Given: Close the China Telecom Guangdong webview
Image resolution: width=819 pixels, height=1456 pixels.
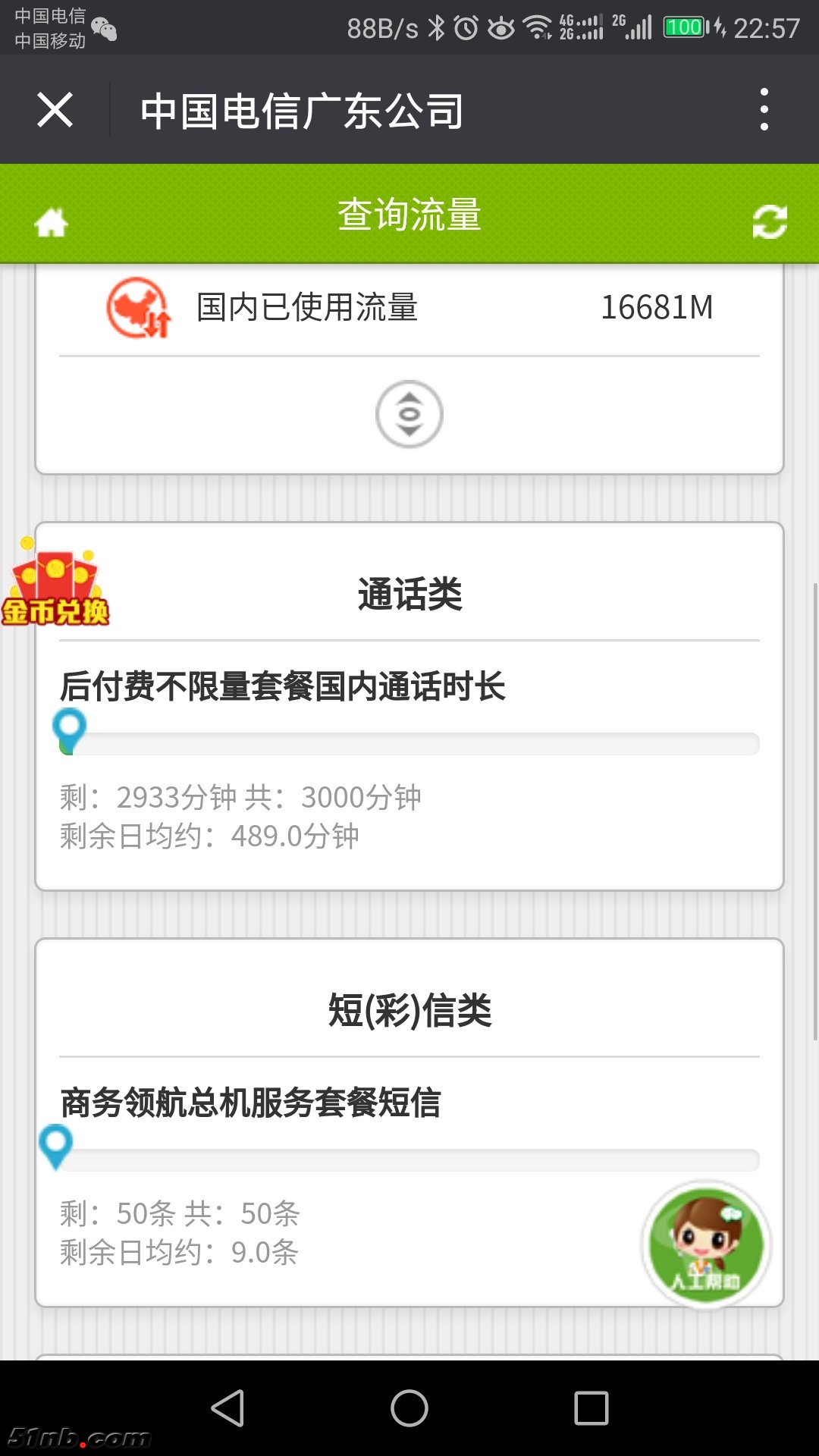Looking at the screenshot, I should coord(55,110).
